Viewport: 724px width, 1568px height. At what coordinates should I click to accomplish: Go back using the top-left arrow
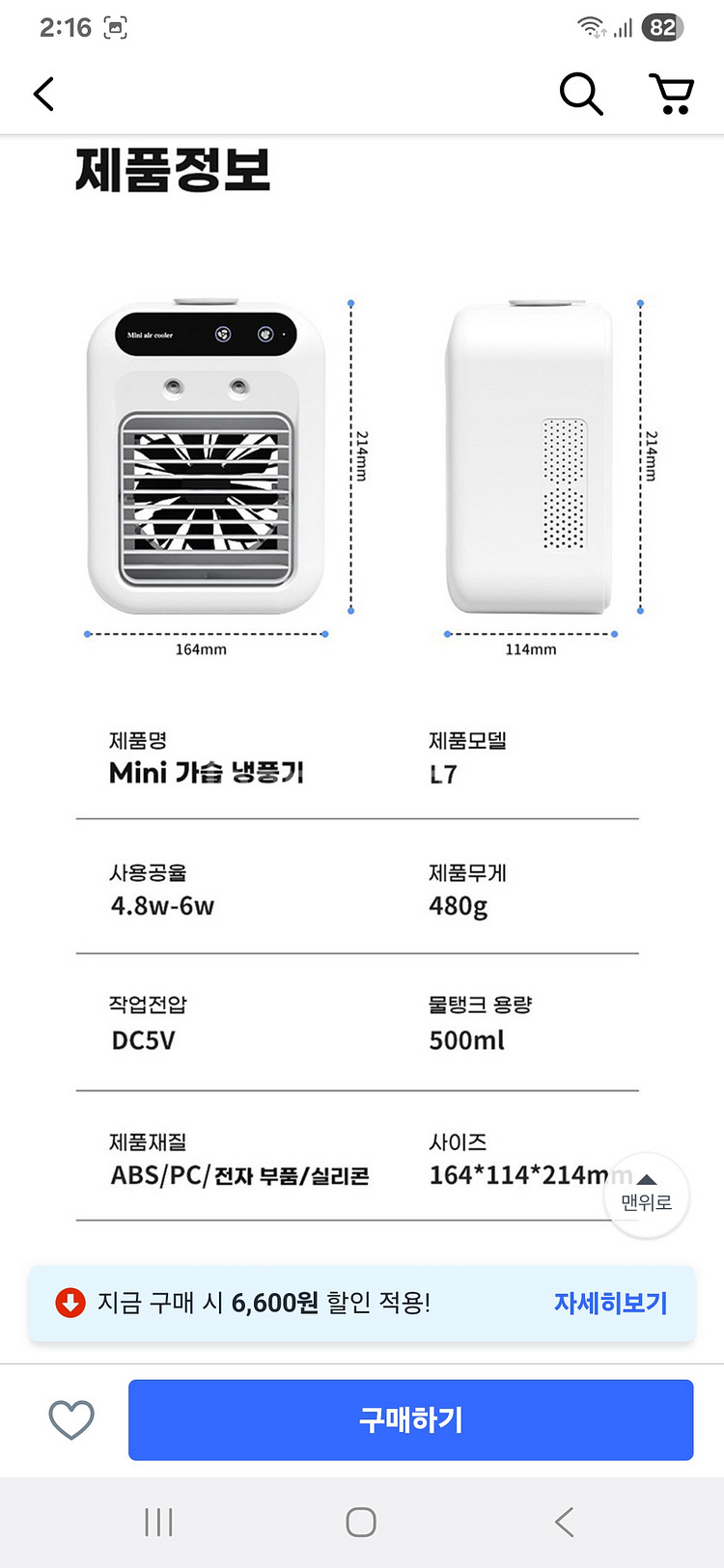(44, 95)
